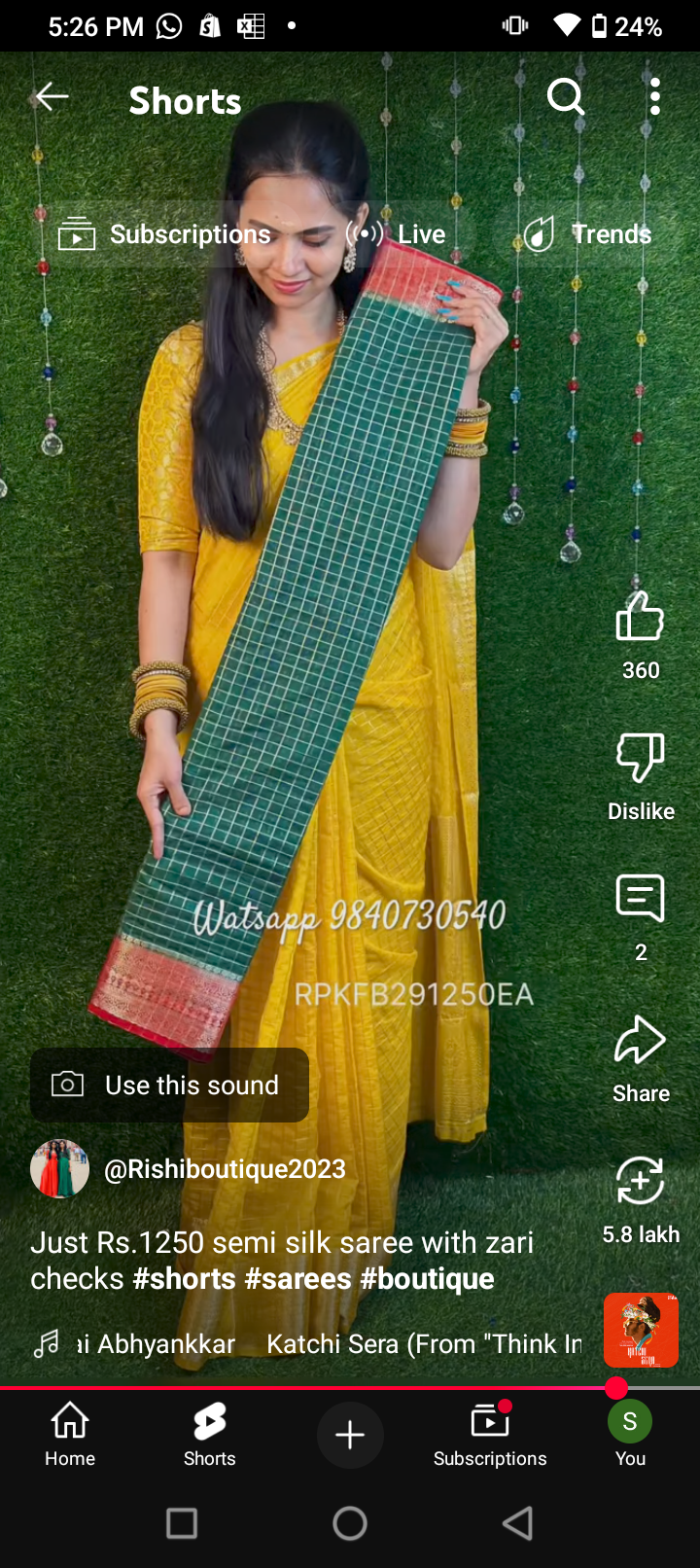The image size is (700, 1568).
Task: Select the Subscriptions chip at the top
Action: [x=164, y=234]
